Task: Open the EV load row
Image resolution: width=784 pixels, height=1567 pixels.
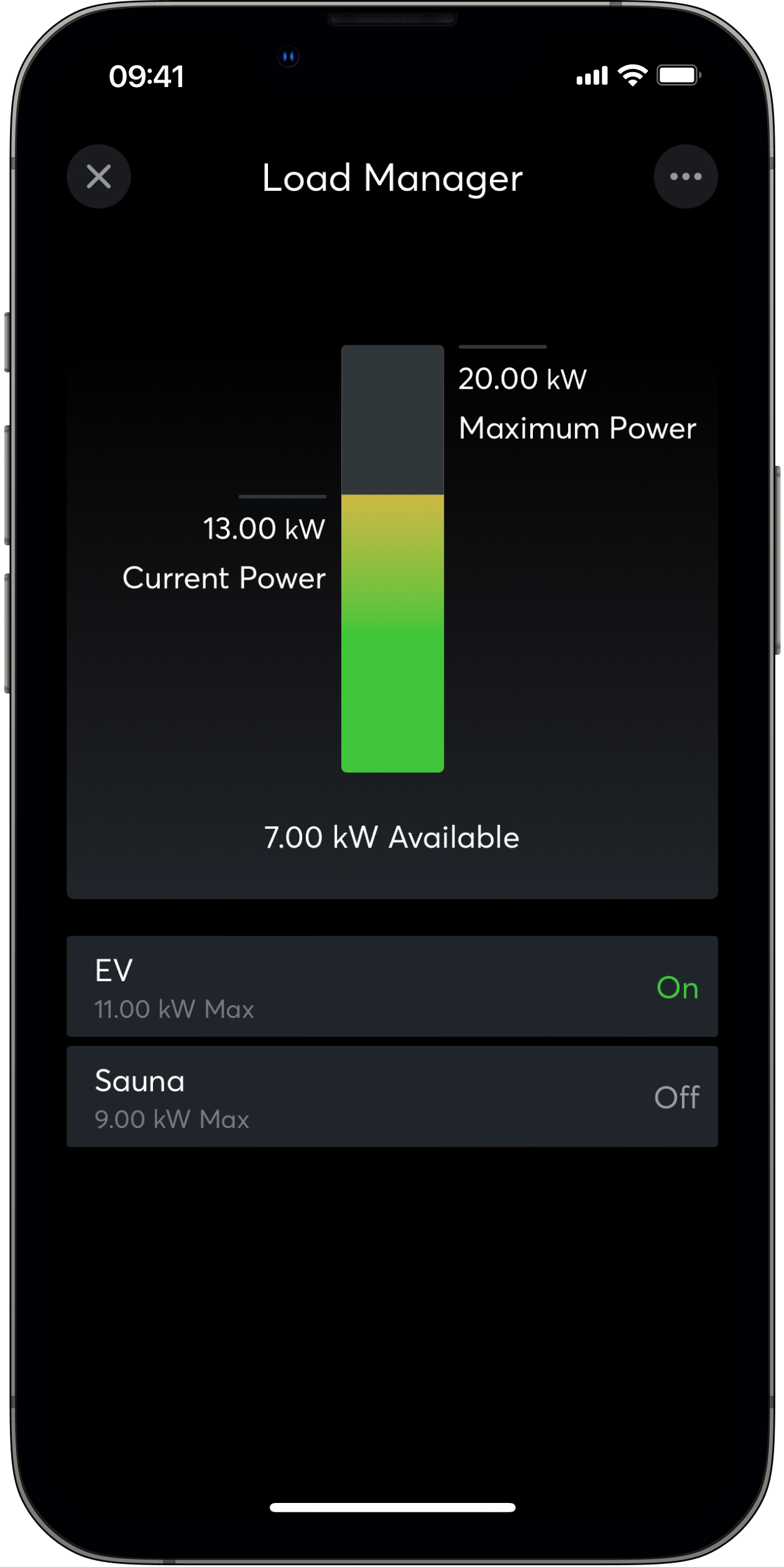Action: click(392, 986)
